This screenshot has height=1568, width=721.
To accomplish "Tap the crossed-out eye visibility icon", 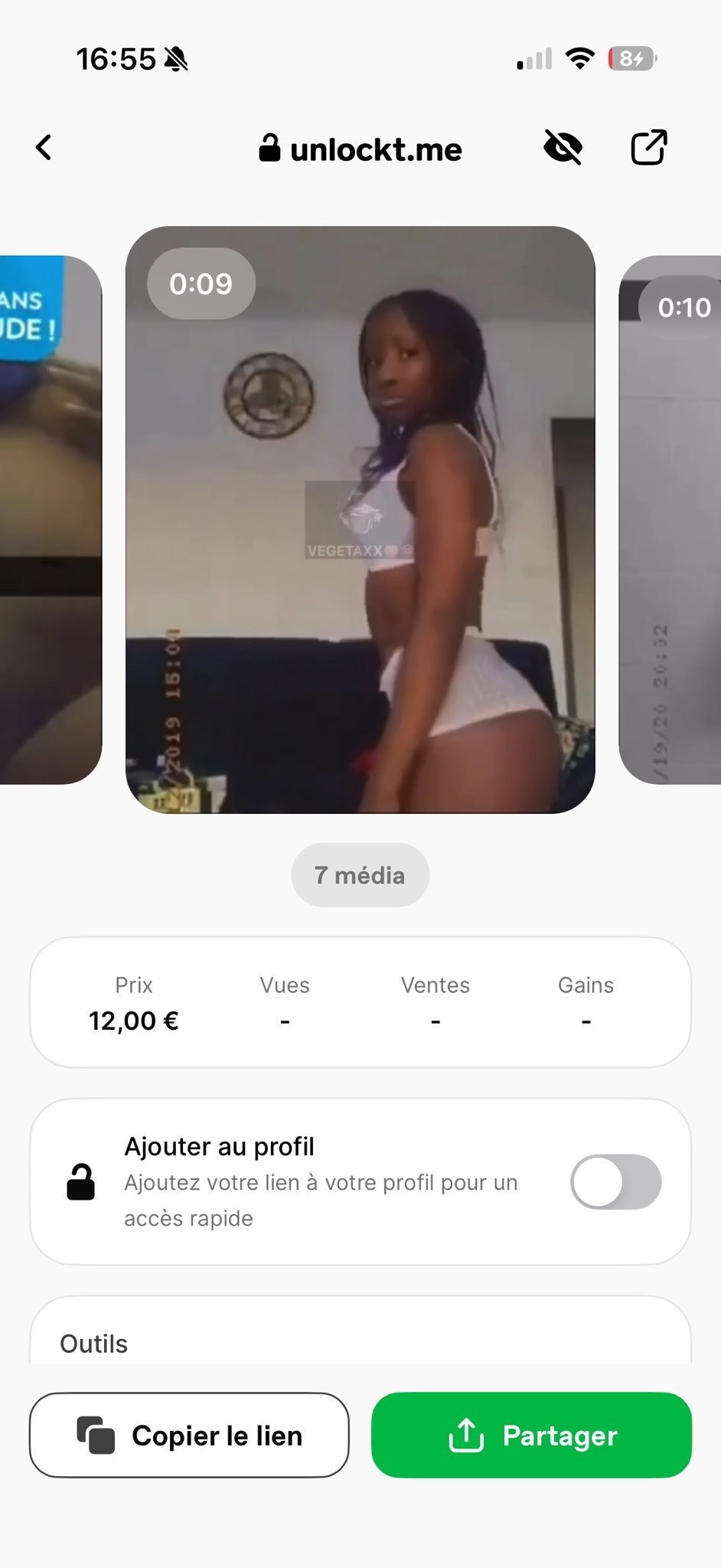I will pyautogui.click(x=563, y=148).
